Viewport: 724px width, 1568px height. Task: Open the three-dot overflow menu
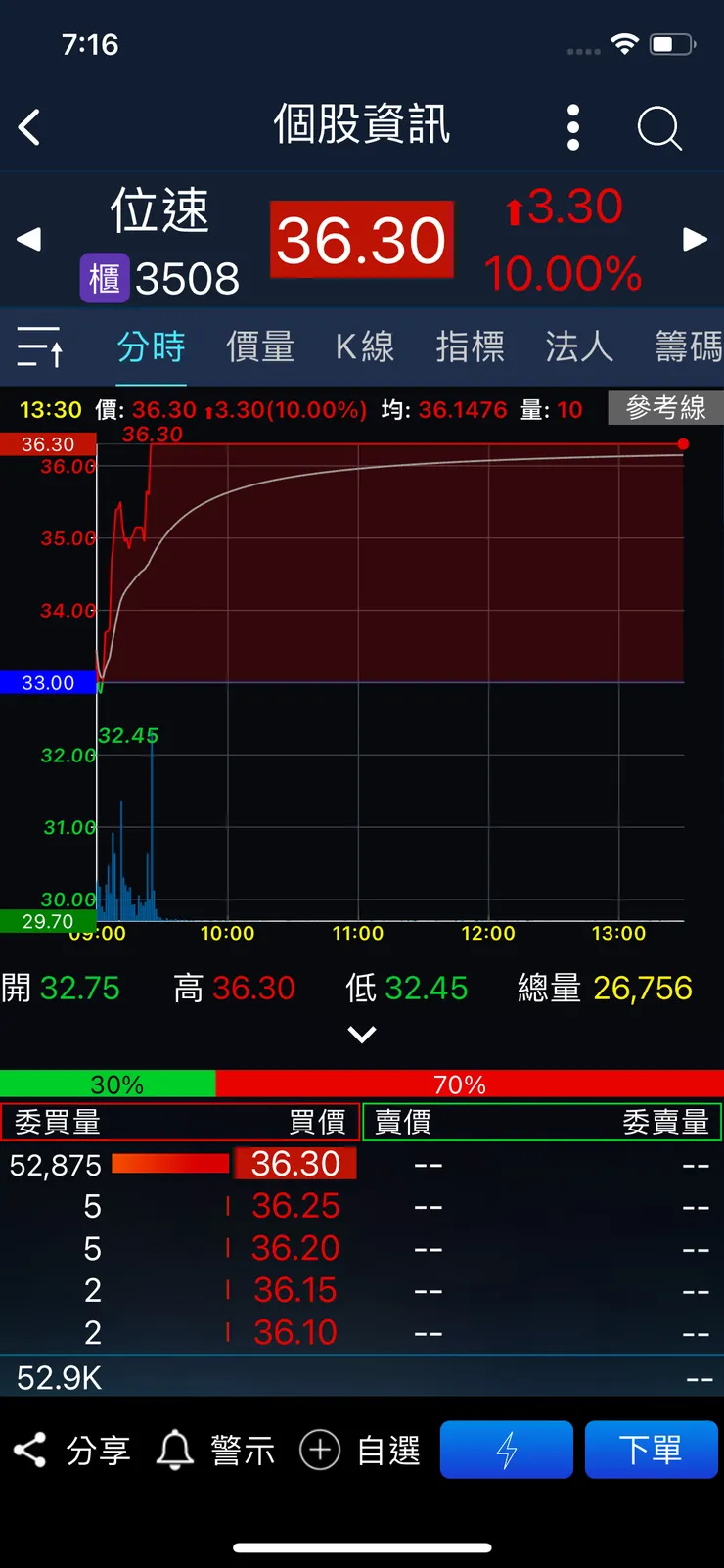click(x=573, y=127)
